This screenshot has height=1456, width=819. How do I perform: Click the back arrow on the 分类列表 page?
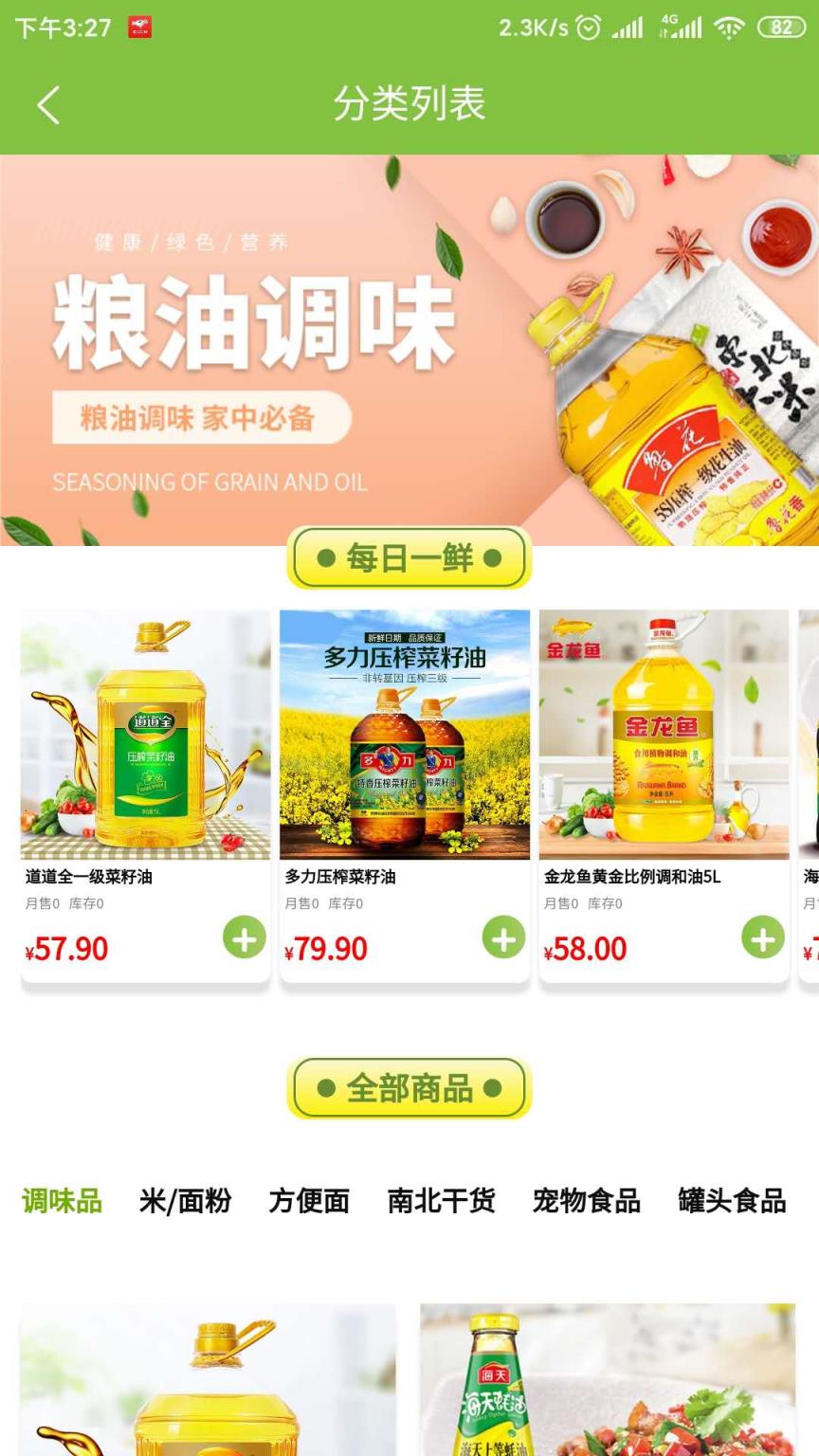45,104
